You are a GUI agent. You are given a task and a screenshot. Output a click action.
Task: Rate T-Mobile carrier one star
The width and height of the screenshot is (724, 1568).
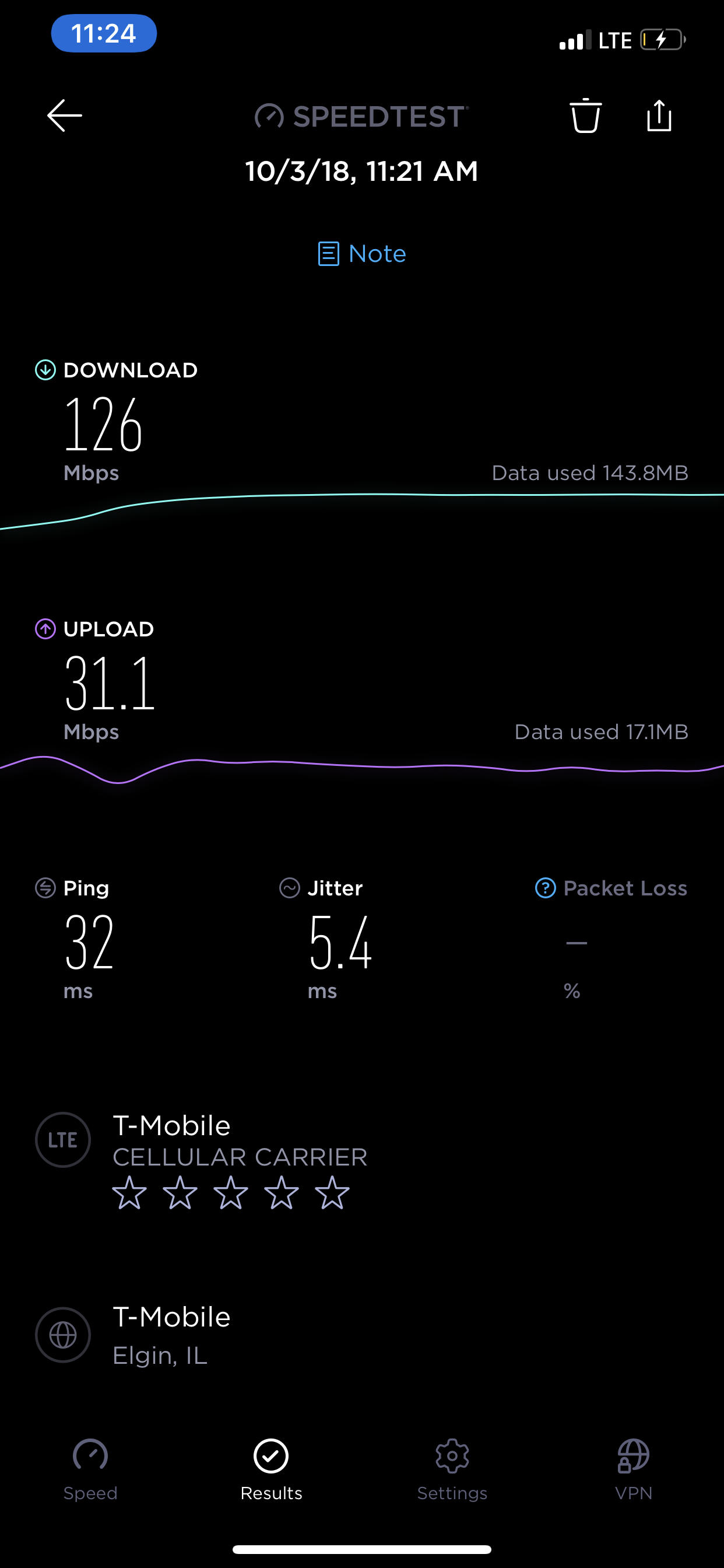129,1192
